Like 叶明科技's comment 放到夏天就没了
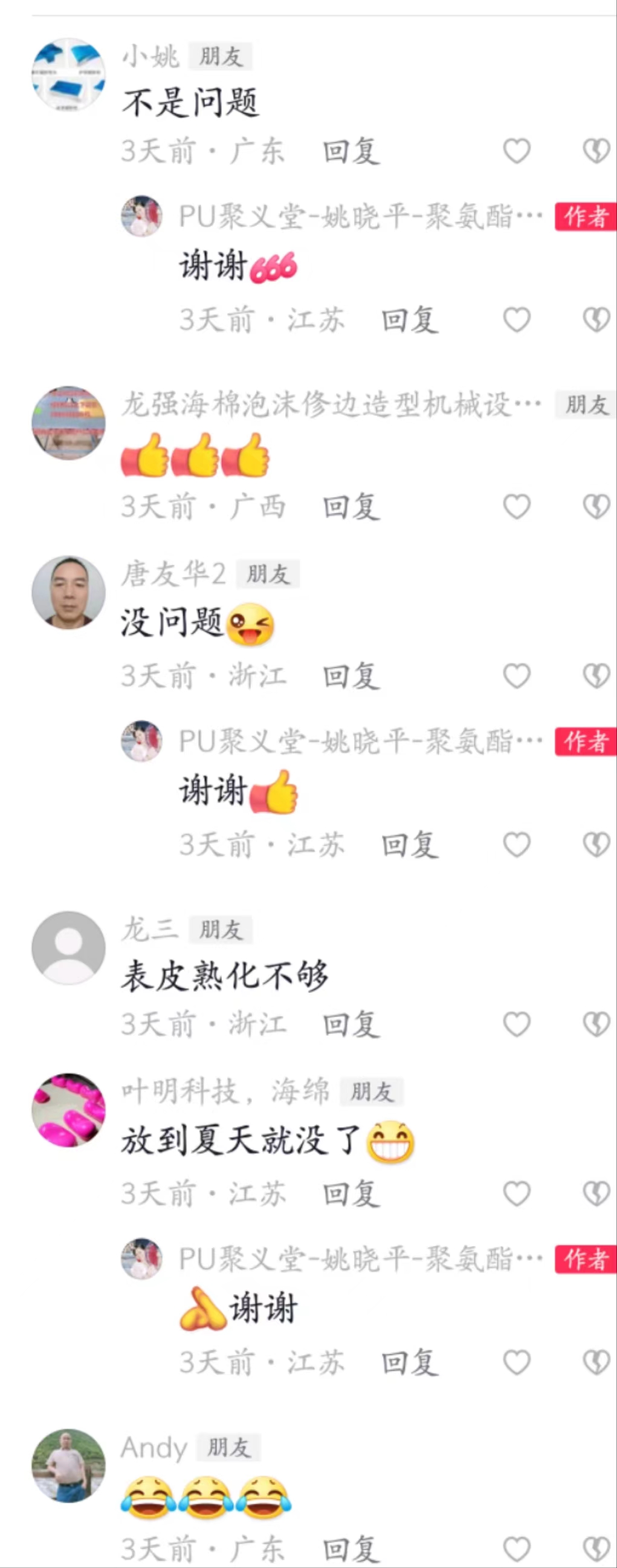 517,1193
